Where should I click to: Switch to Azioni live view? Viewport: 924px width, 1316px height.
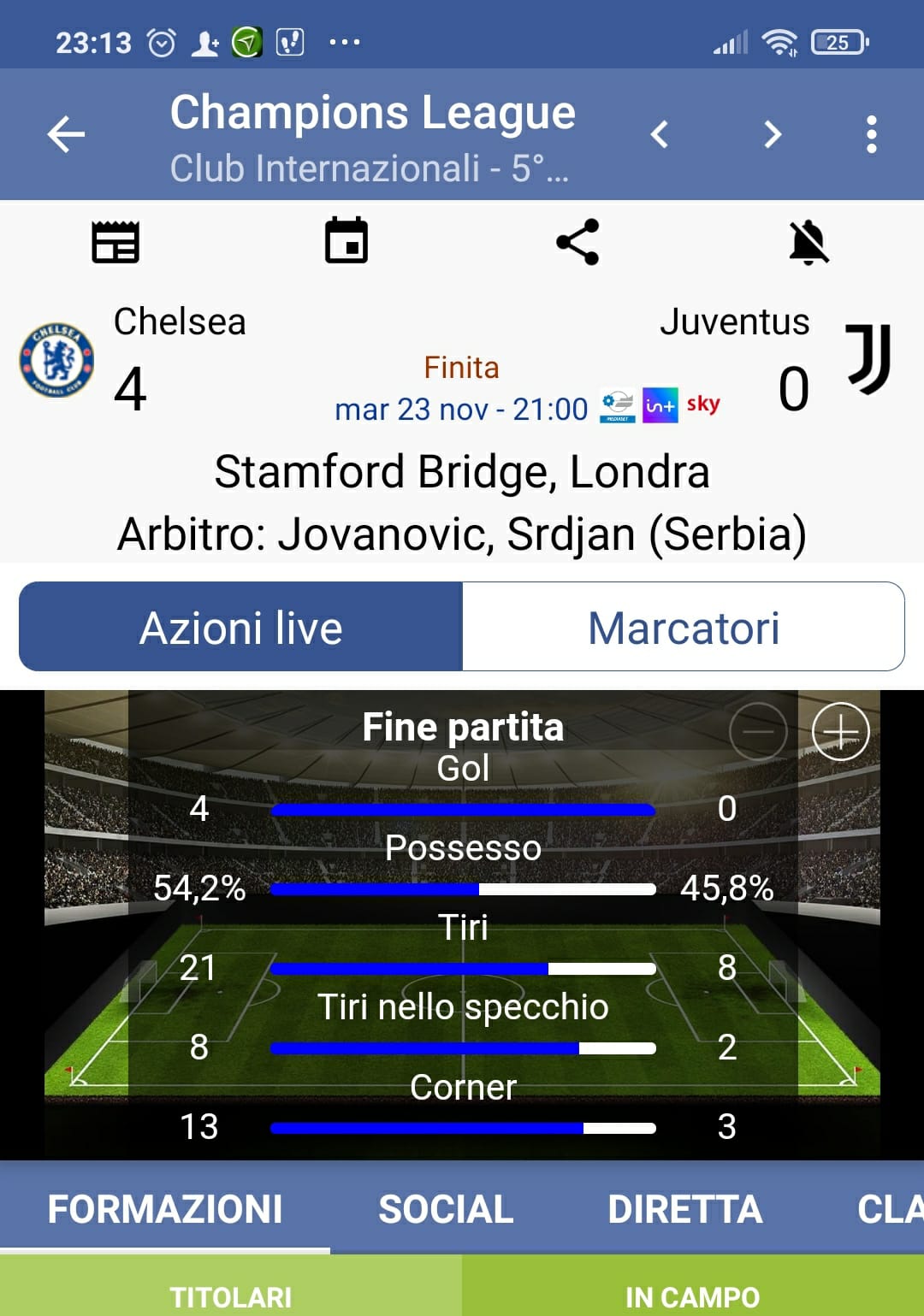[241, 627]
